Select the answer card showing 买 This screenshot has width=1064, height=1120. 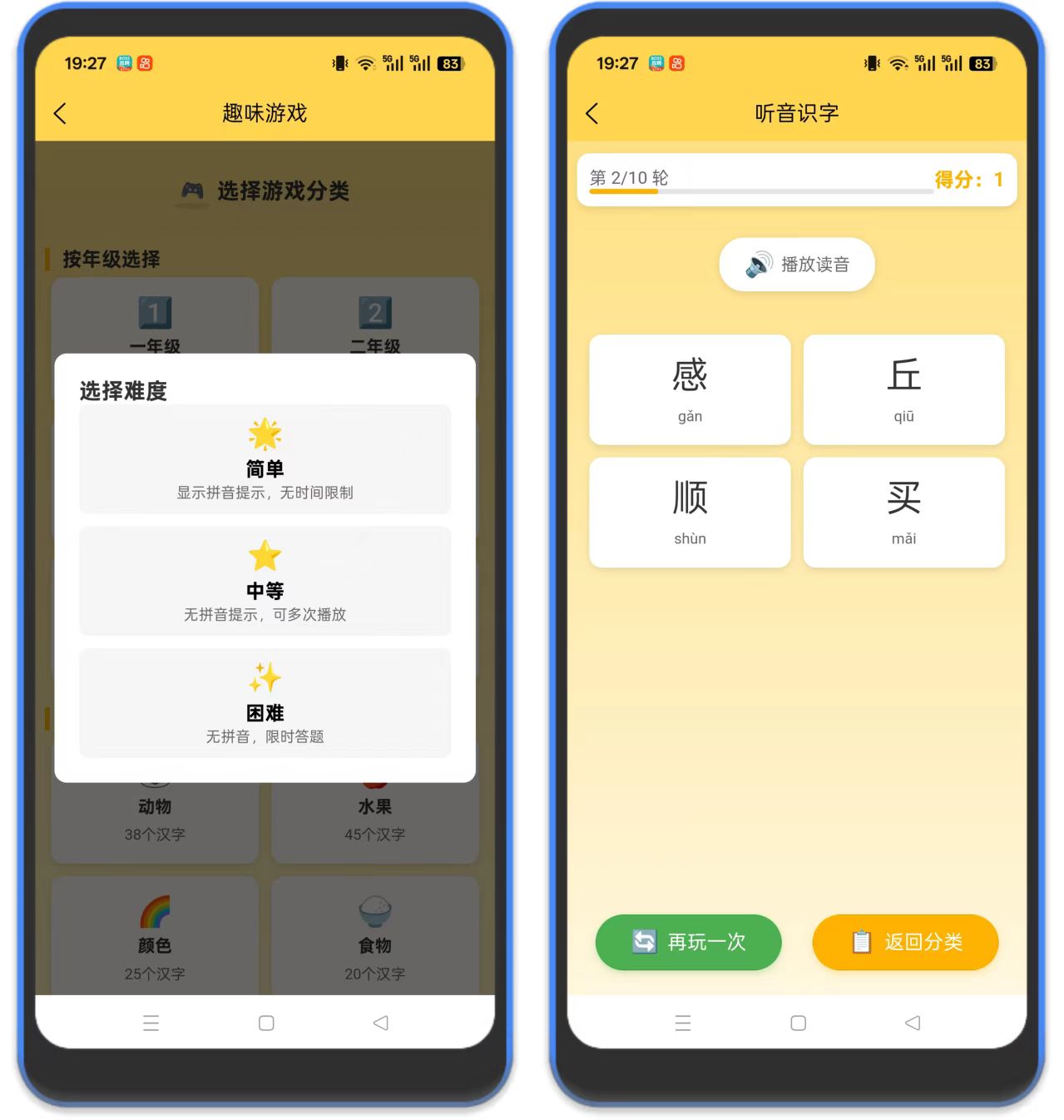tap(903, 512)
